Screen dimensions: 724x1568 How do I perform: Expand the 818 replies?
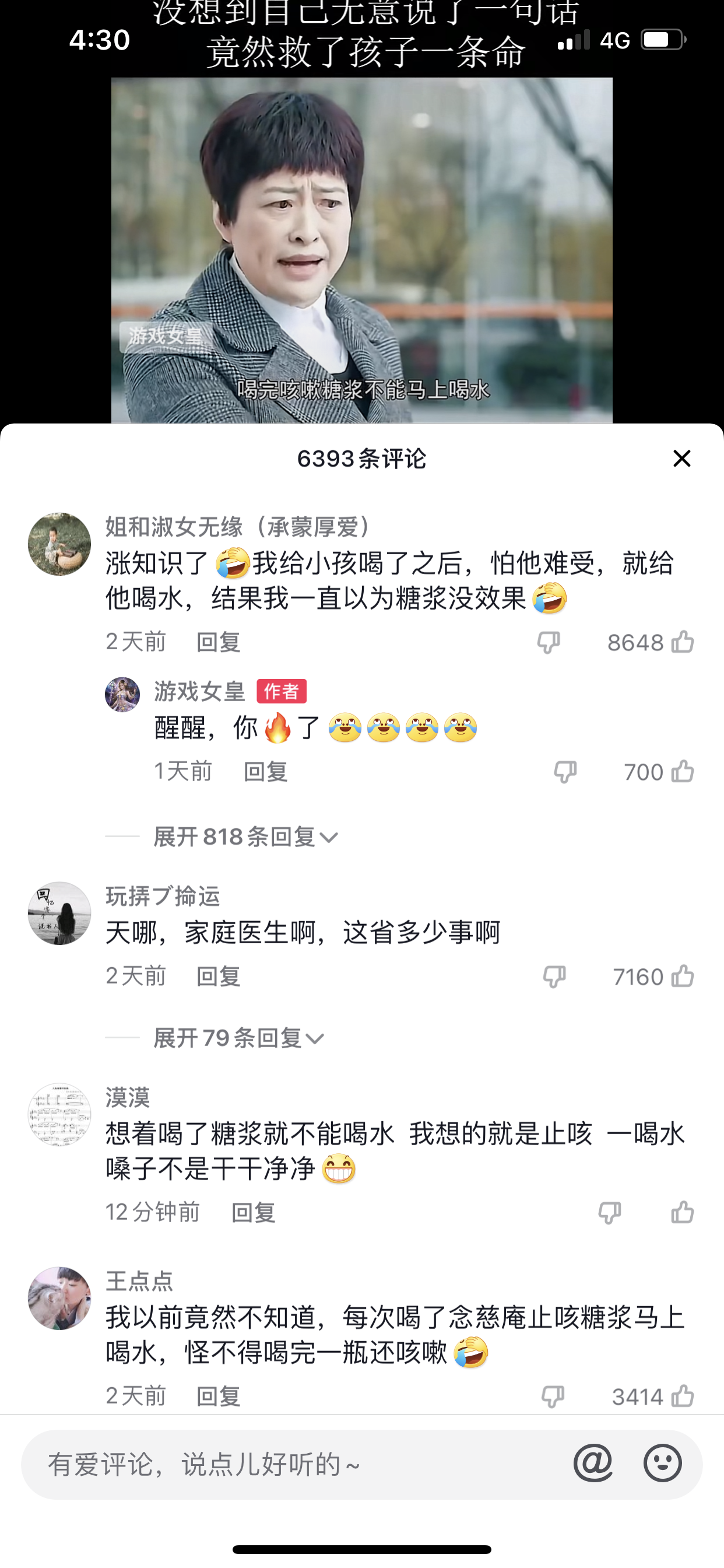pos(245,837)
